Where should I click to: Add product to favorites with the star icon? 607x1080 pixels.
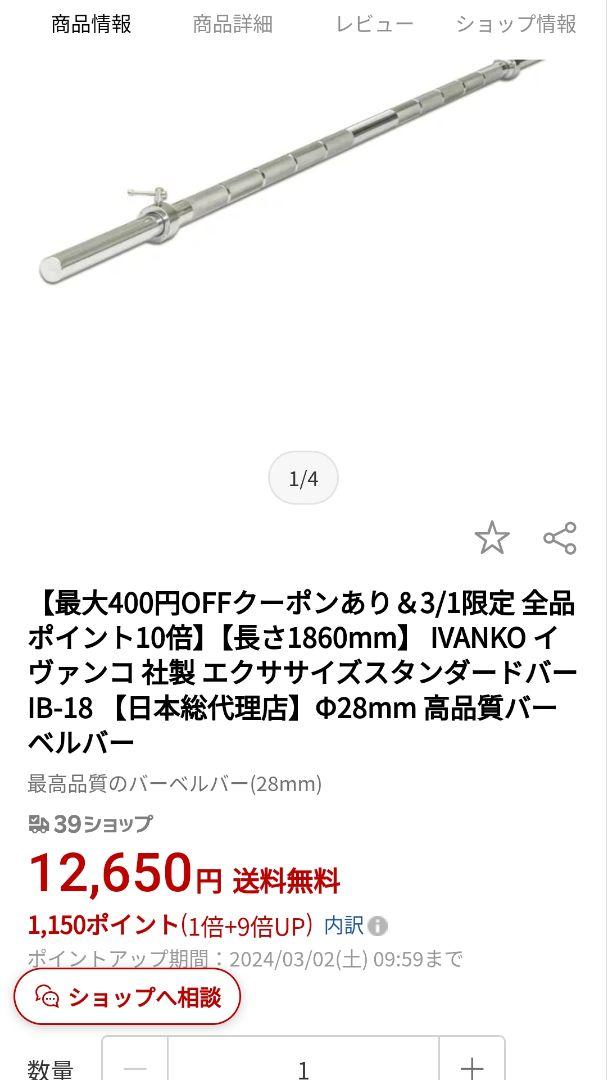[492, 538]
